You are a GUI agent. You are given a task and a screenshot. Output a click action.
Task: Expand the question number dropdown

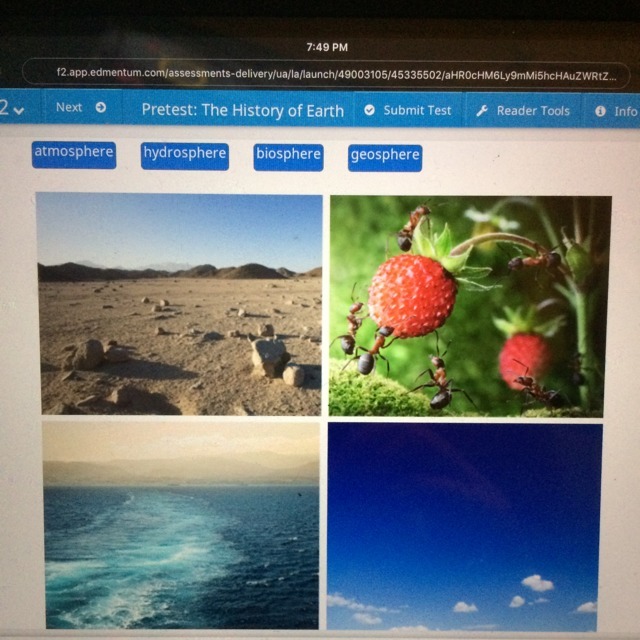coord(12,108)
